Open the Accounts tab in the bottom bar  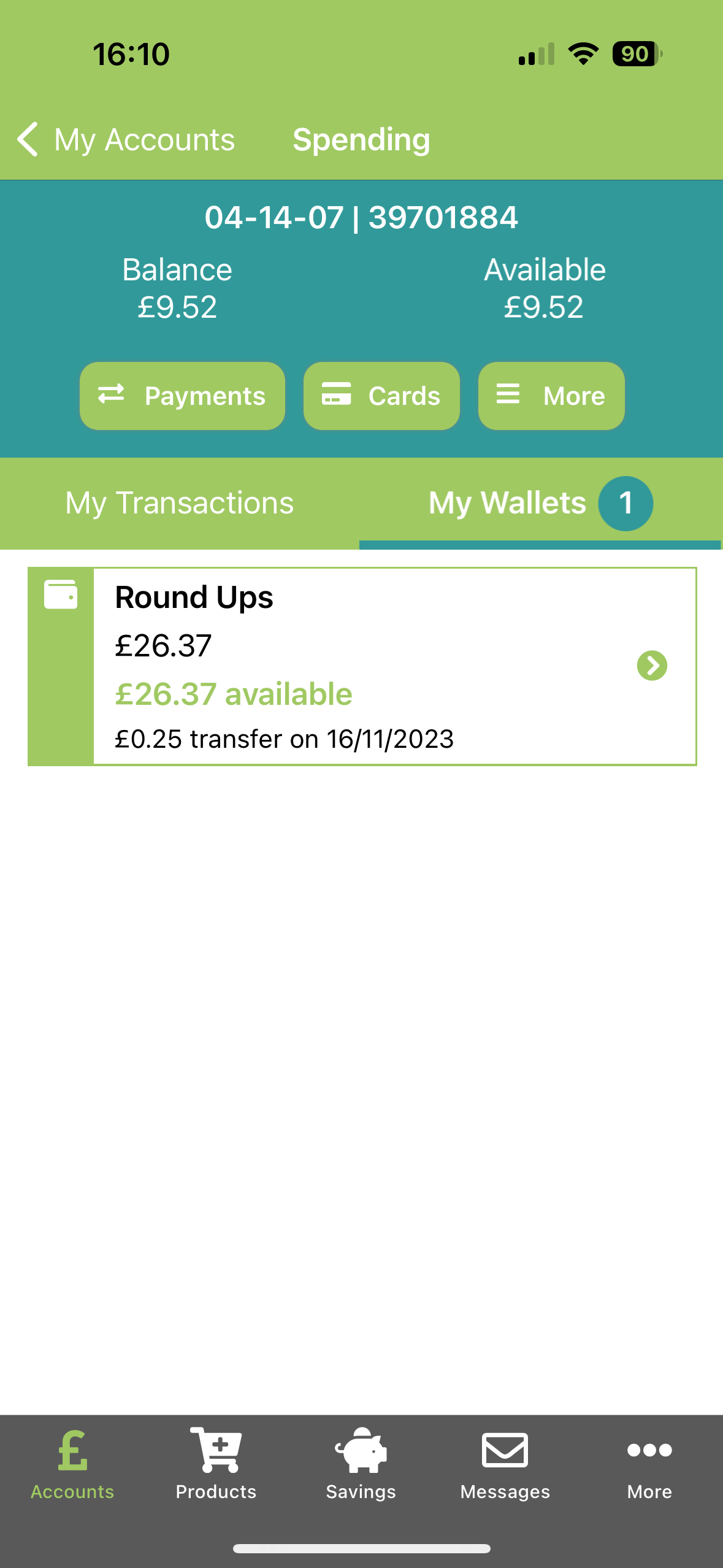tap(72, 1465)
